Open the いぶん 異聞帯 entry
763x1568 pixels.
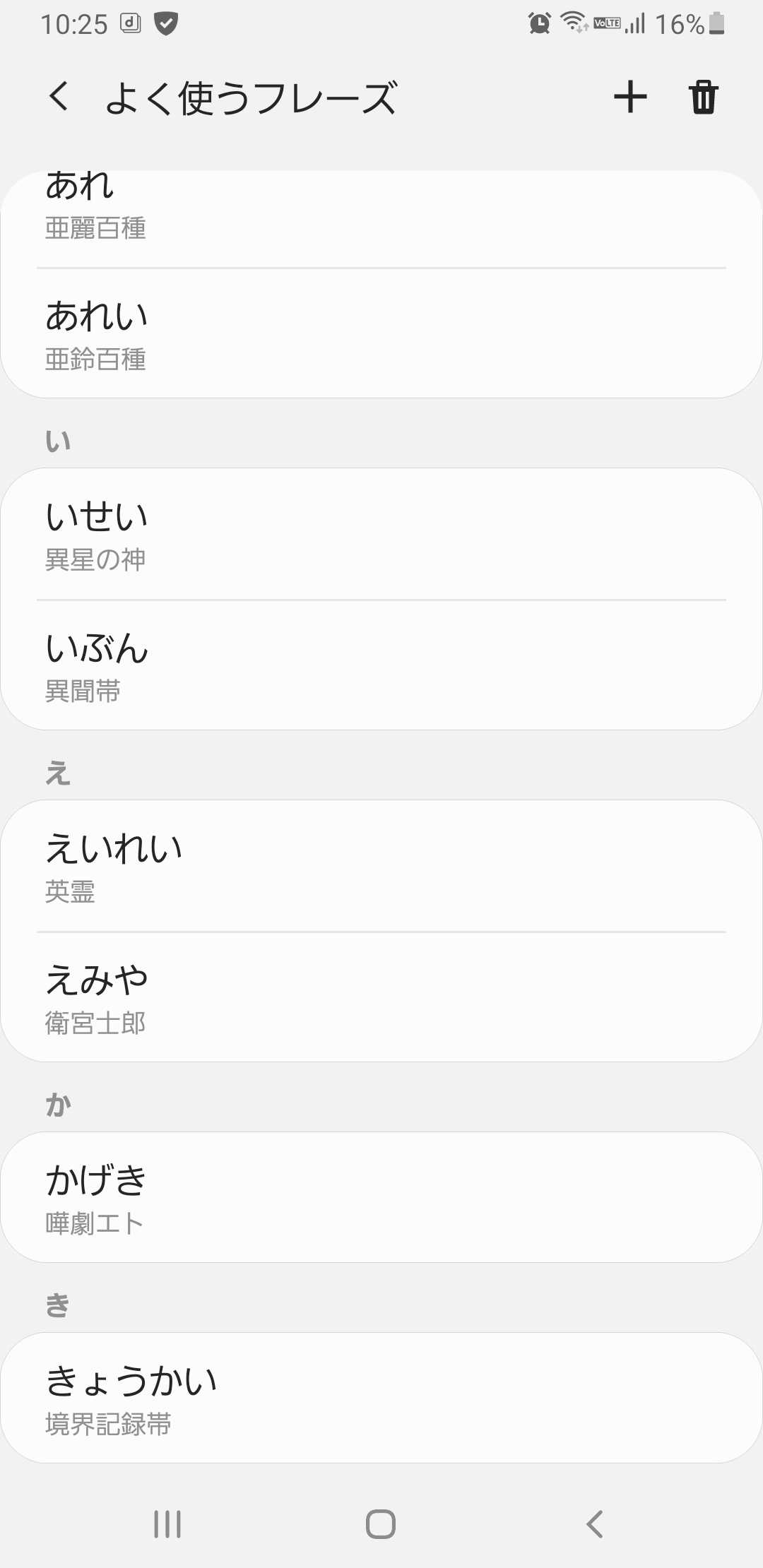tap(381, 666)
